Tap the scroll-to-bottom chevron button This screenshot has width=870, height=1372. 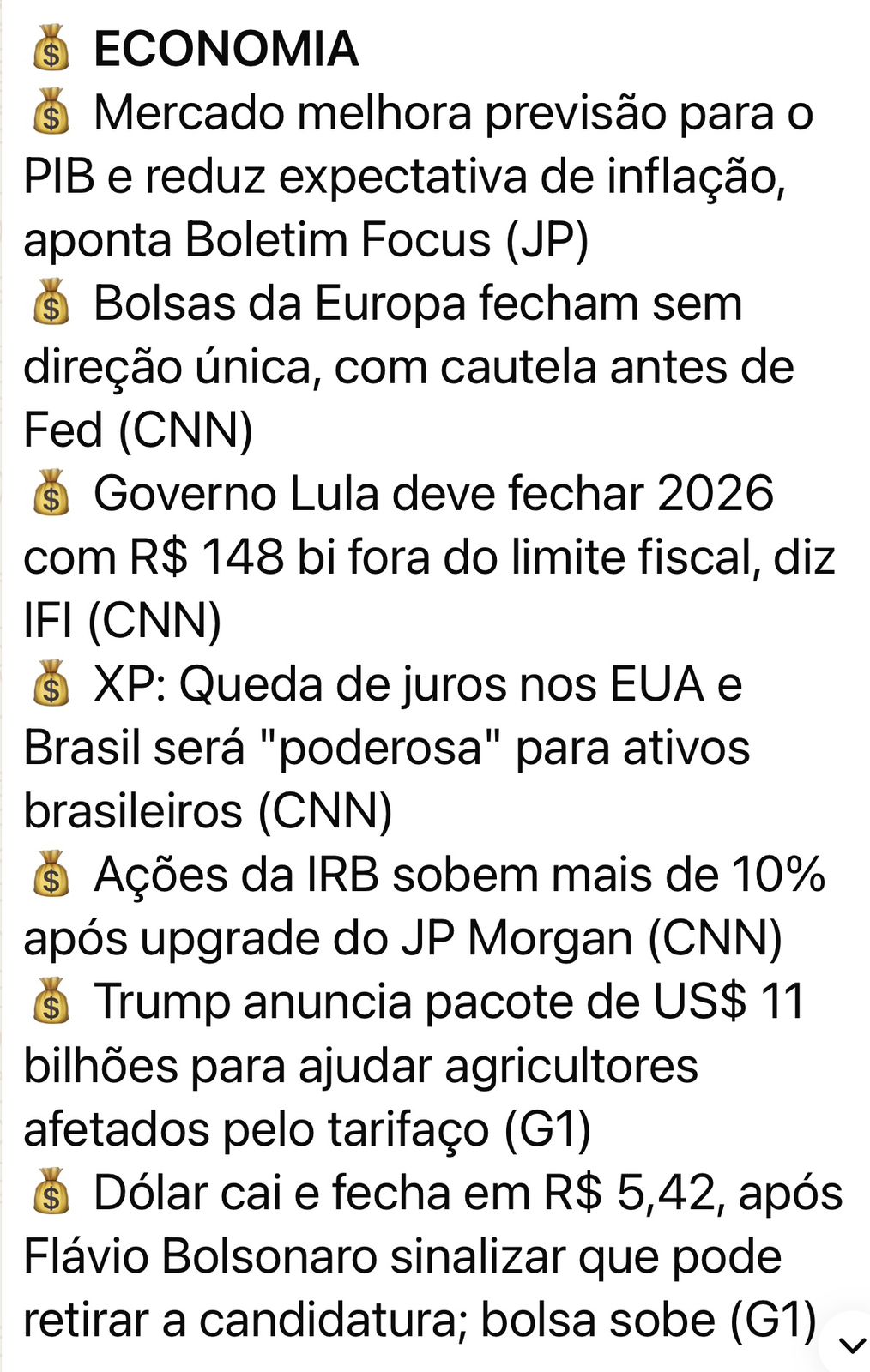click(x=851, y=1345)
